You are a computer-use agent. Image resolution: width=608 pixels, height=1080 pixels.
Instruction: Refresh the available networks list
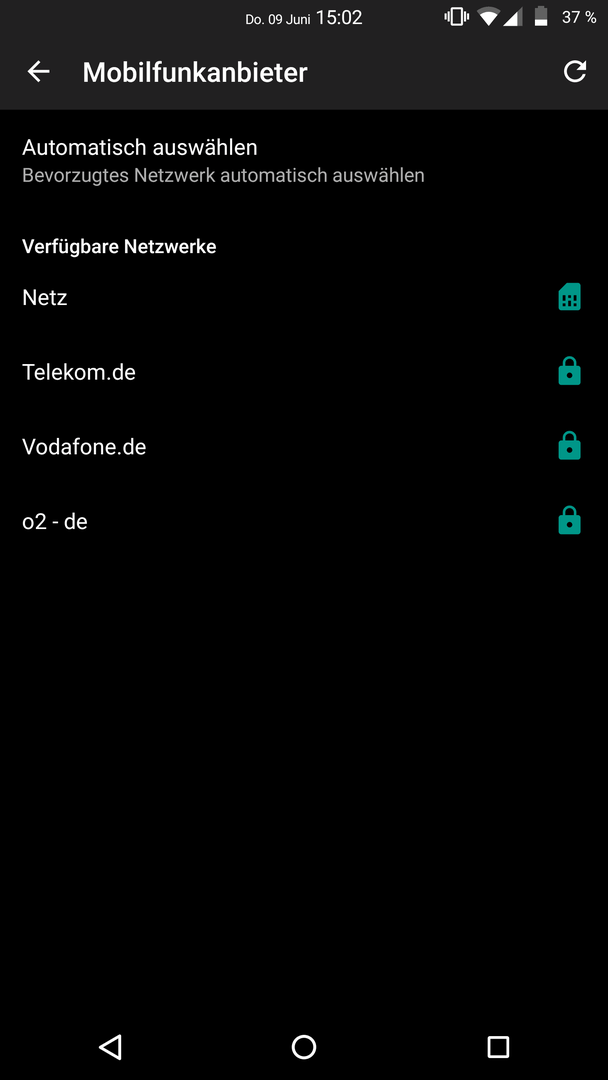coord(575,72)
